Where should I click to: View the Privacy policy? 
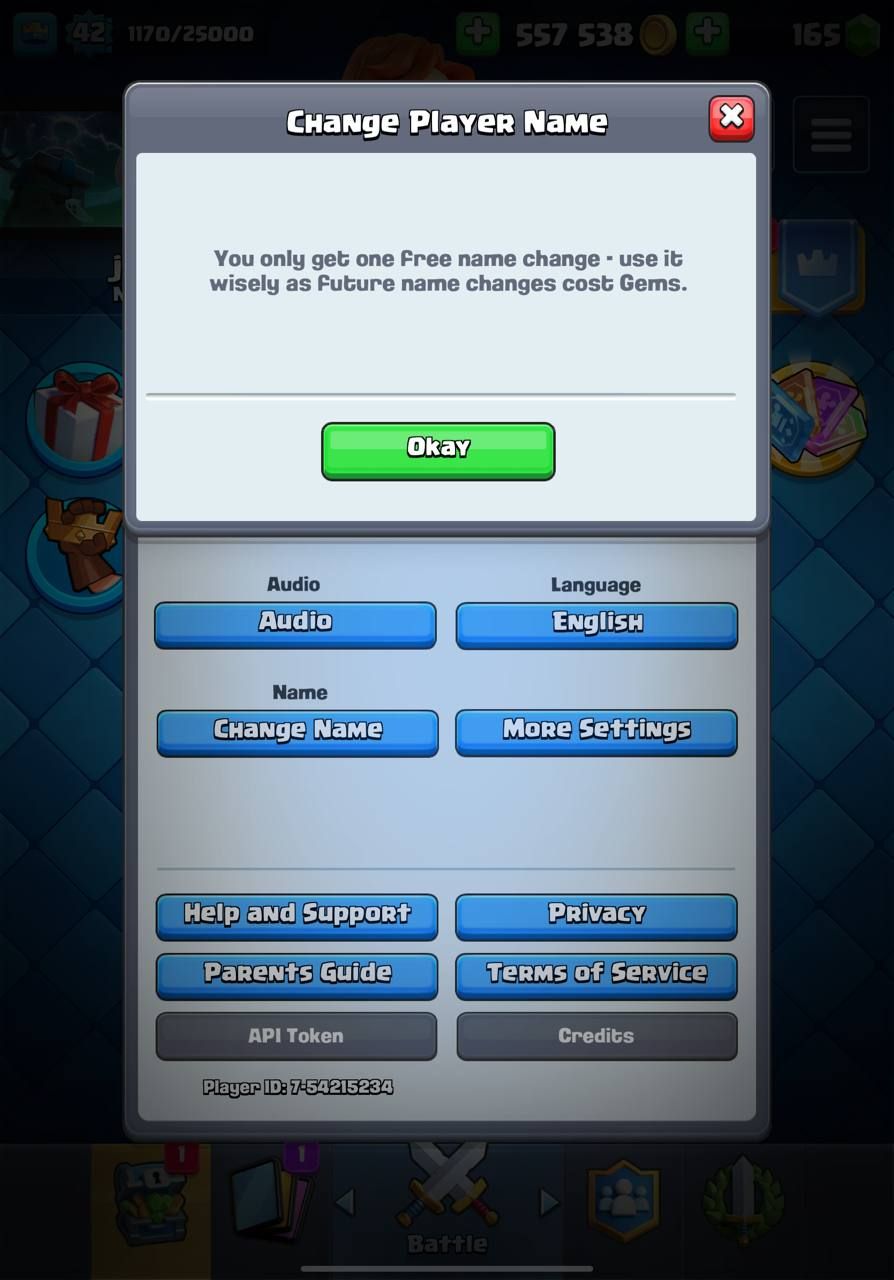click(x=596, y=915)
